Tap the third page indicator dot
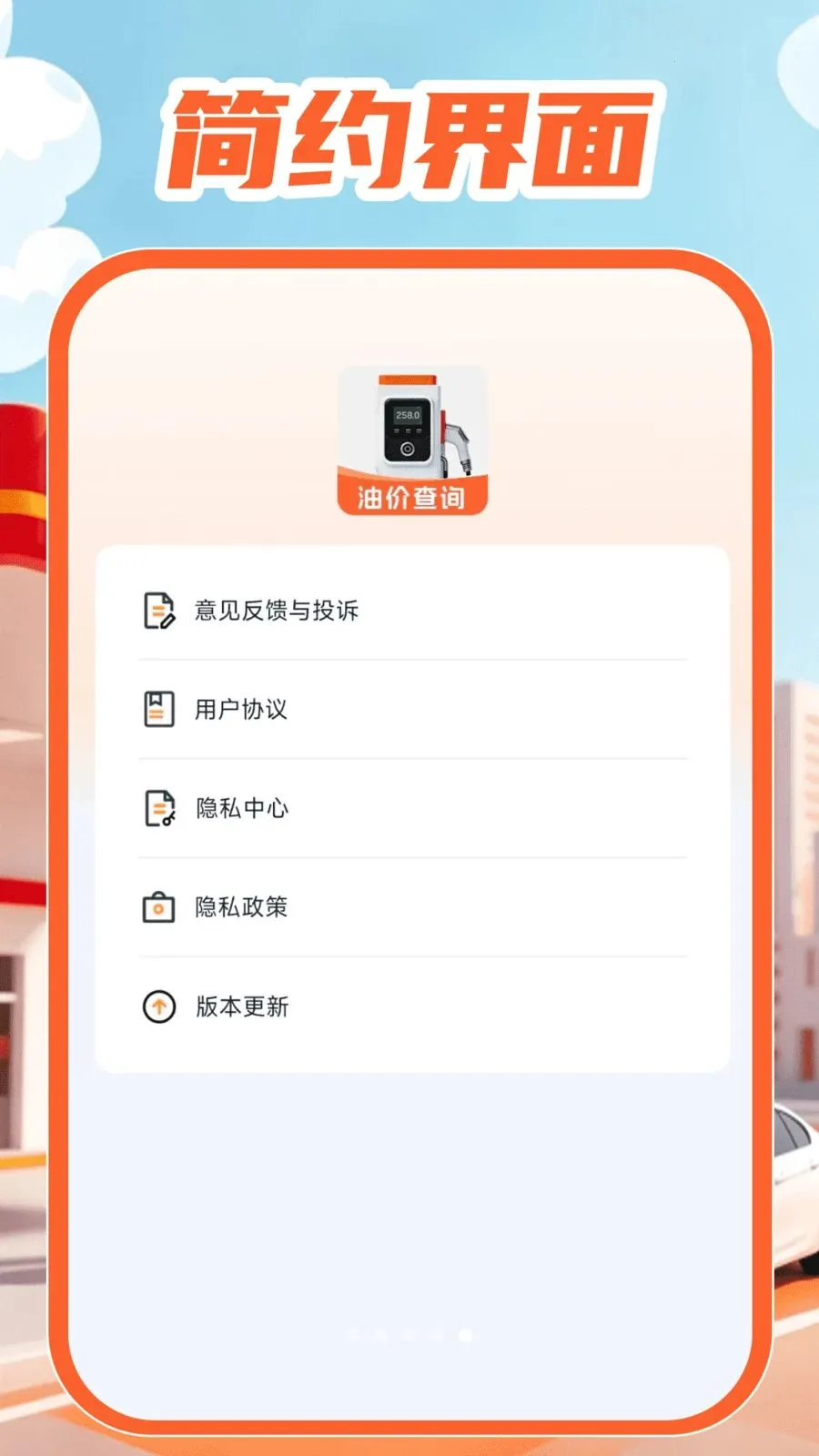Screen dimensions: 819x1456 pos(409,1335)
